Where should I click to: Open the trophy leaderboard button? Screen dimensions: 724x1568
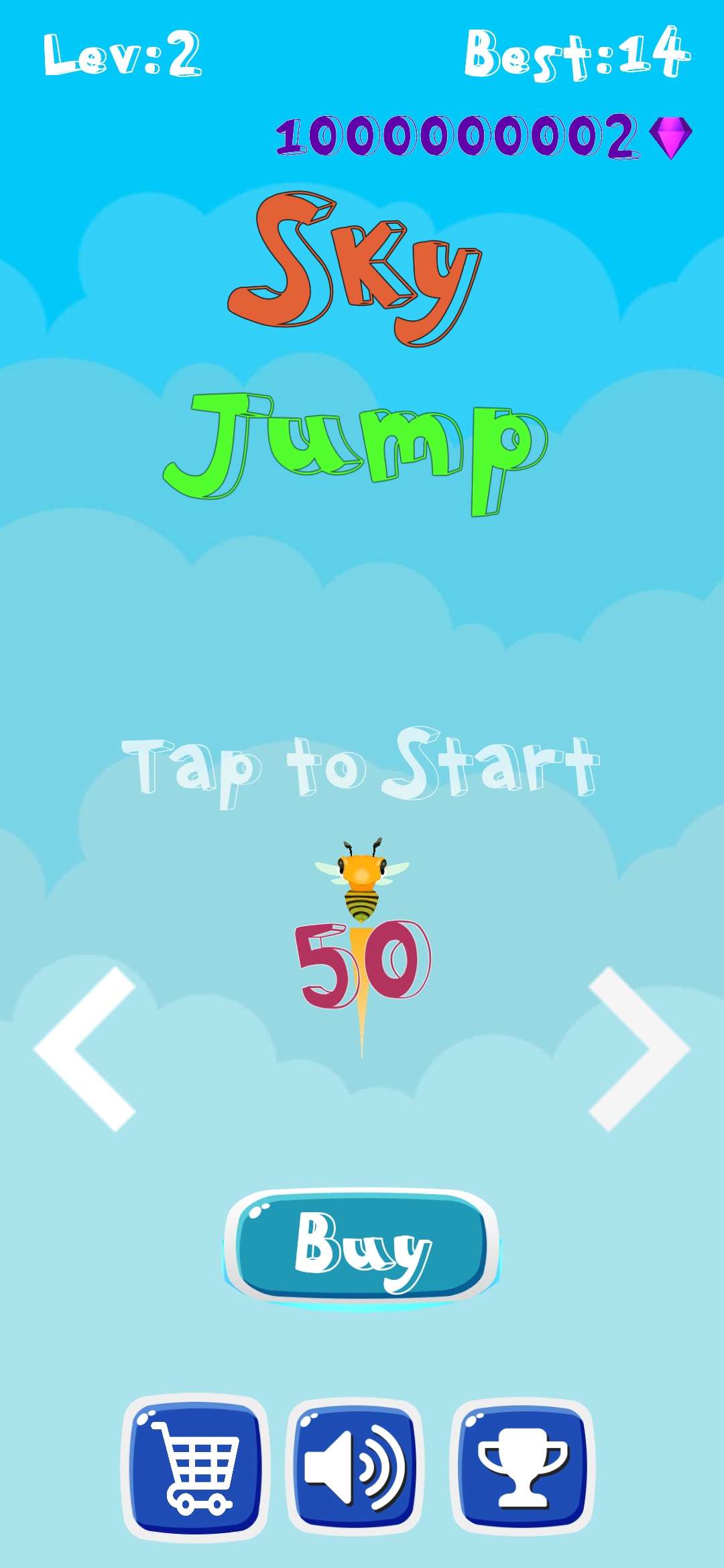pyautogui.click(x=522, y=1467)
